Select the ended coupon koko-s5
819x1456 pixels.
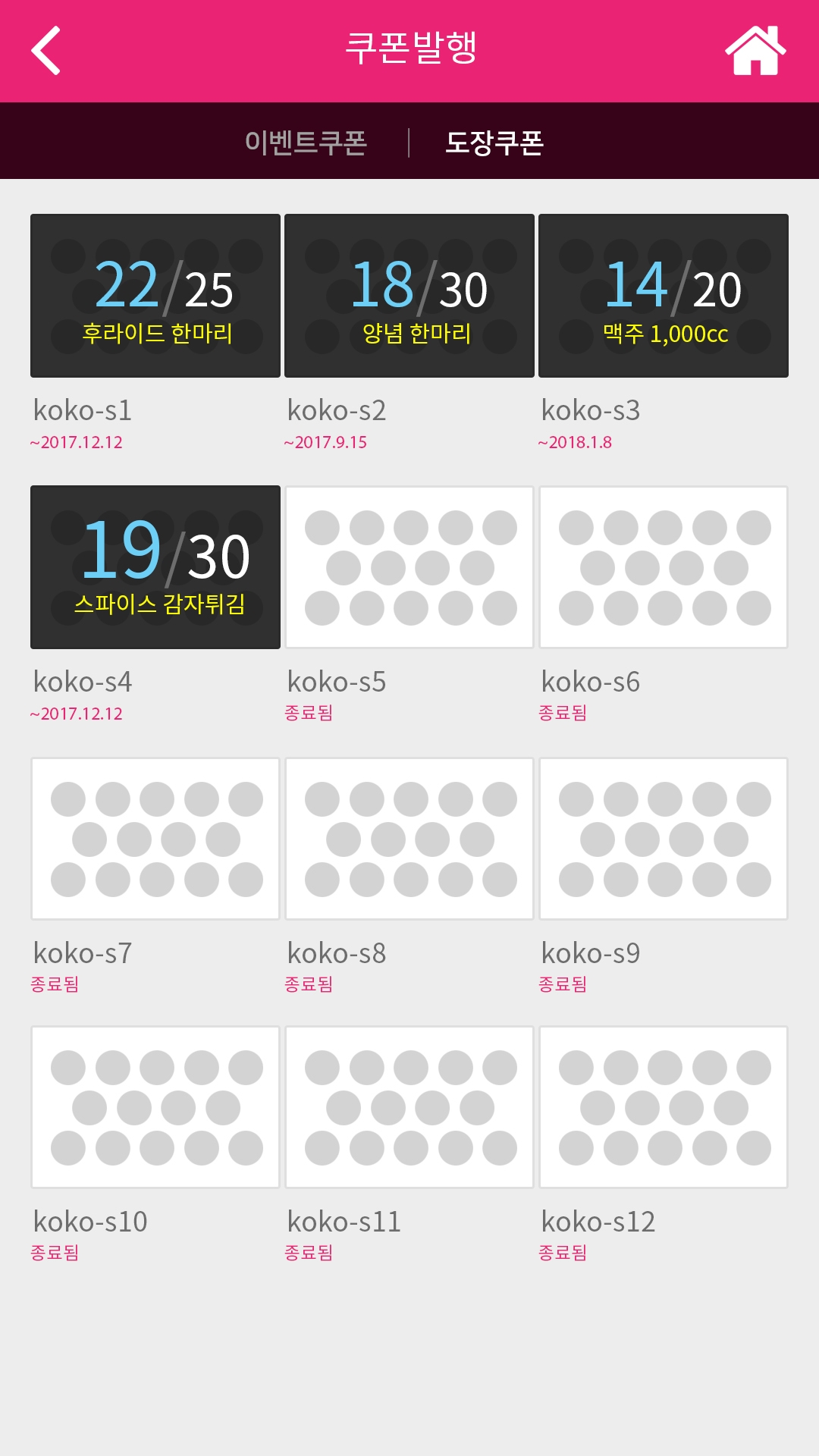(409, 567)
